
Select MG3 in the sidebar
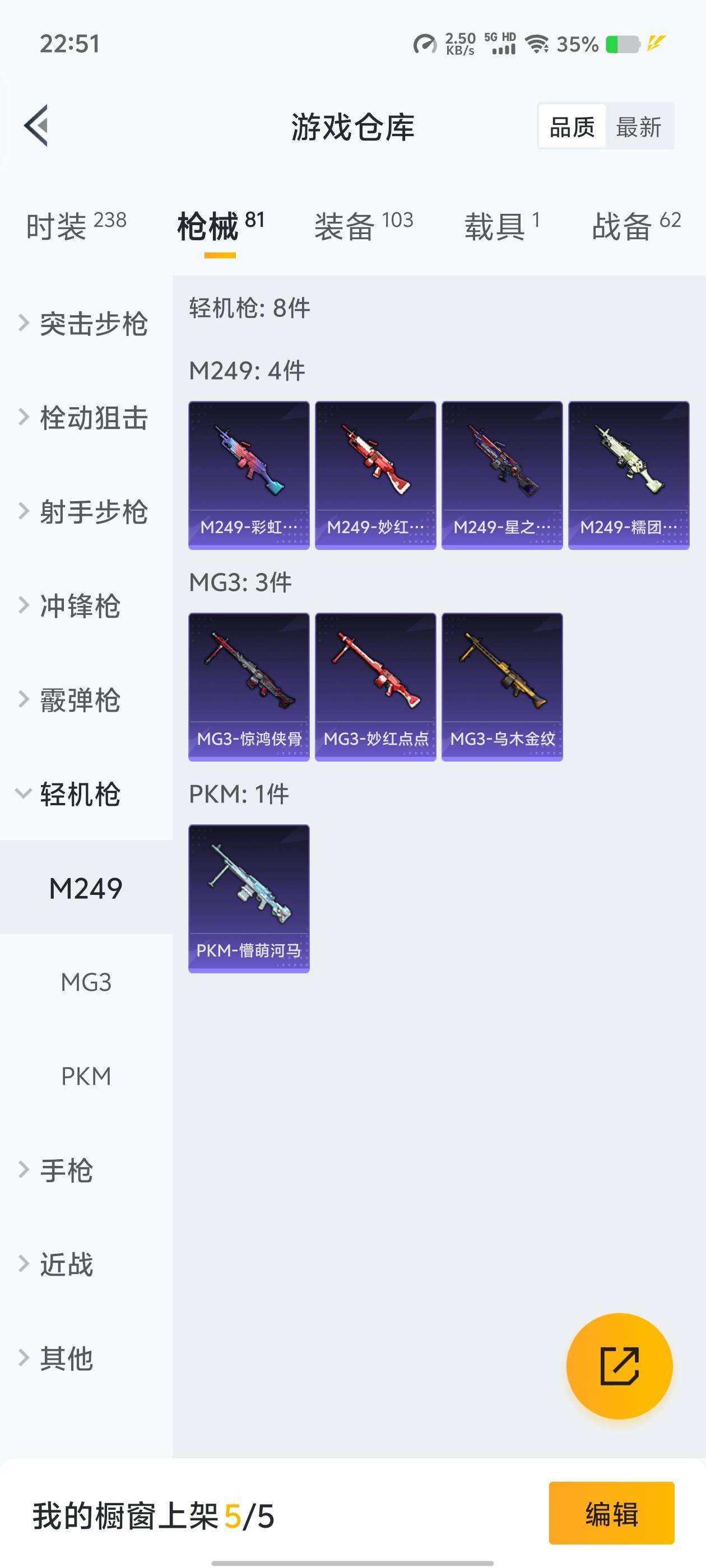click(85, 981)
